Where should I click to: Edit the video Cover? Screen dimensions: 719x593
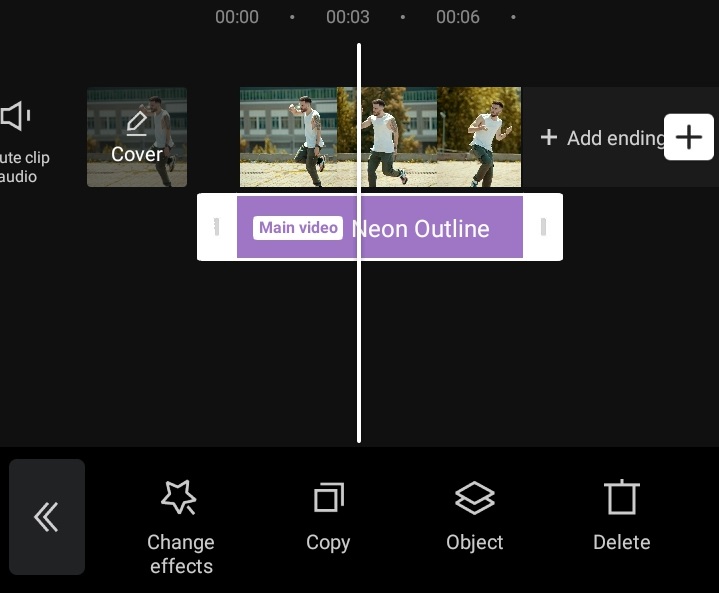pos(137,137)
